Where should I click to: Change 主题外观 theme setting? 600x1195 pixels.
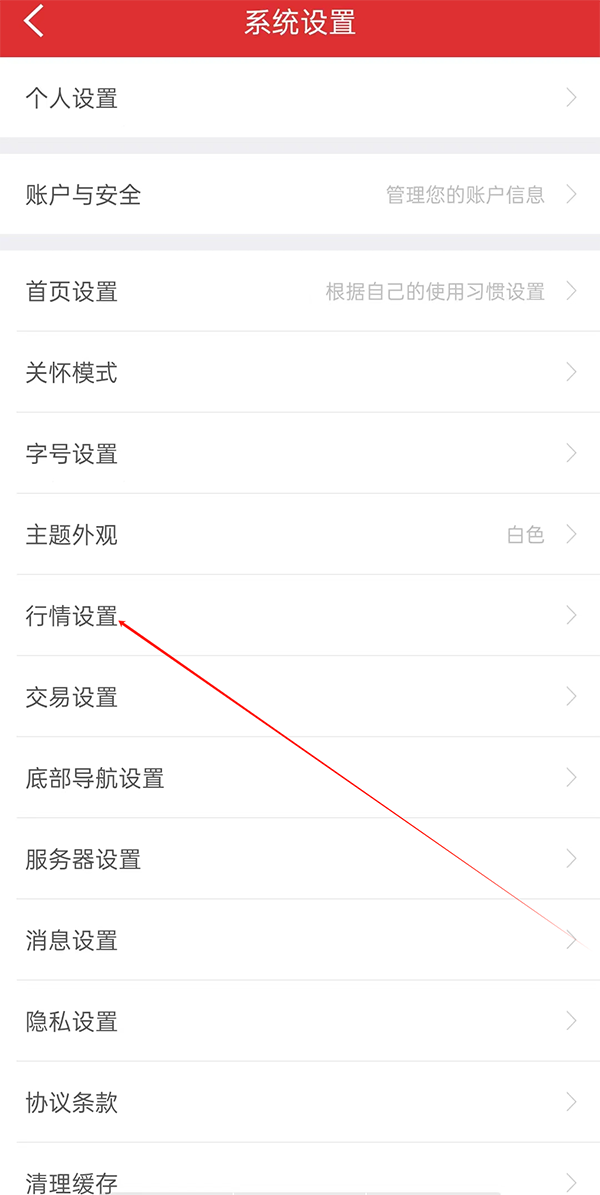300,535
